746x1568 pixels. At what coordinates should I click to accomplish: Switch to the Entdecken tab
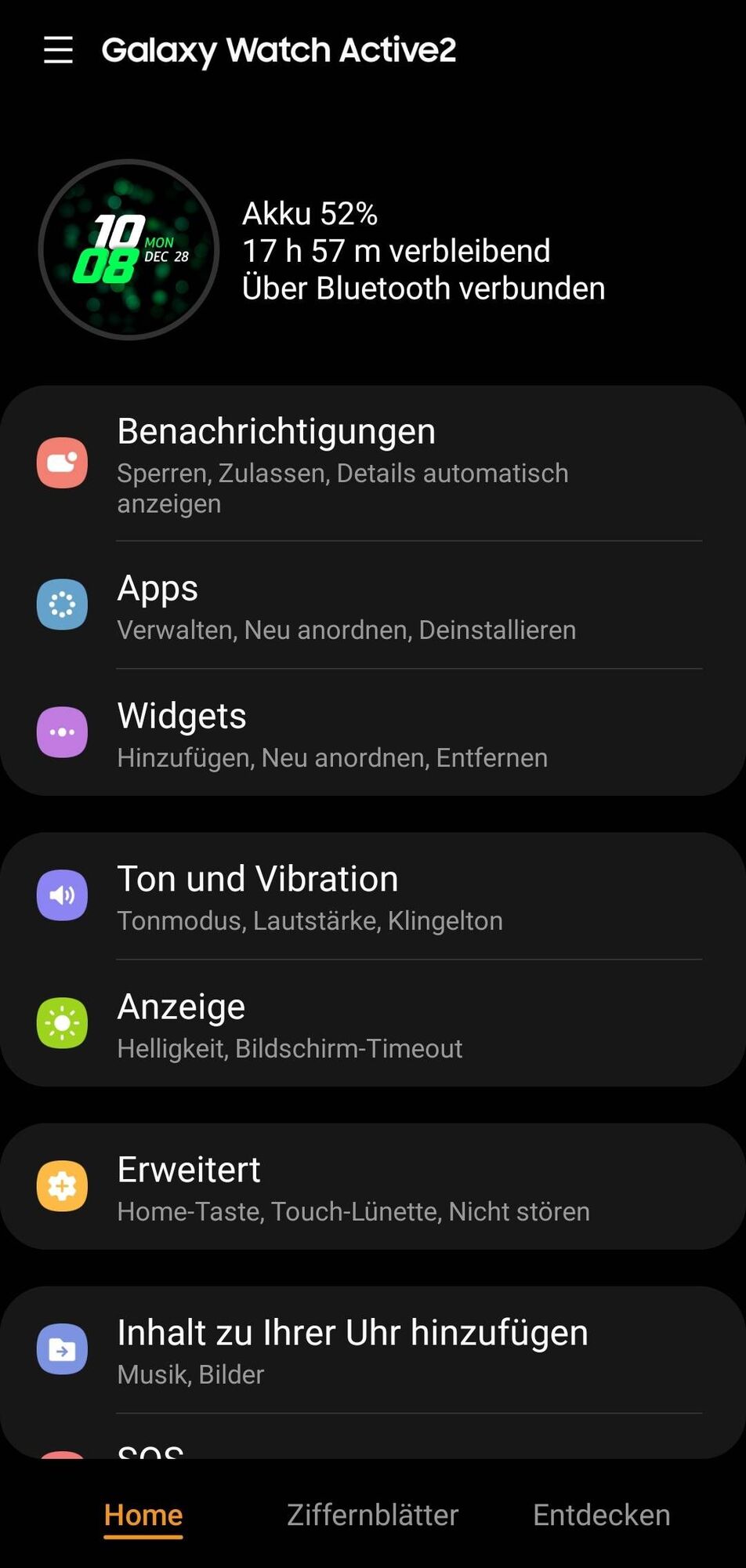click(x=601, y=1515)
